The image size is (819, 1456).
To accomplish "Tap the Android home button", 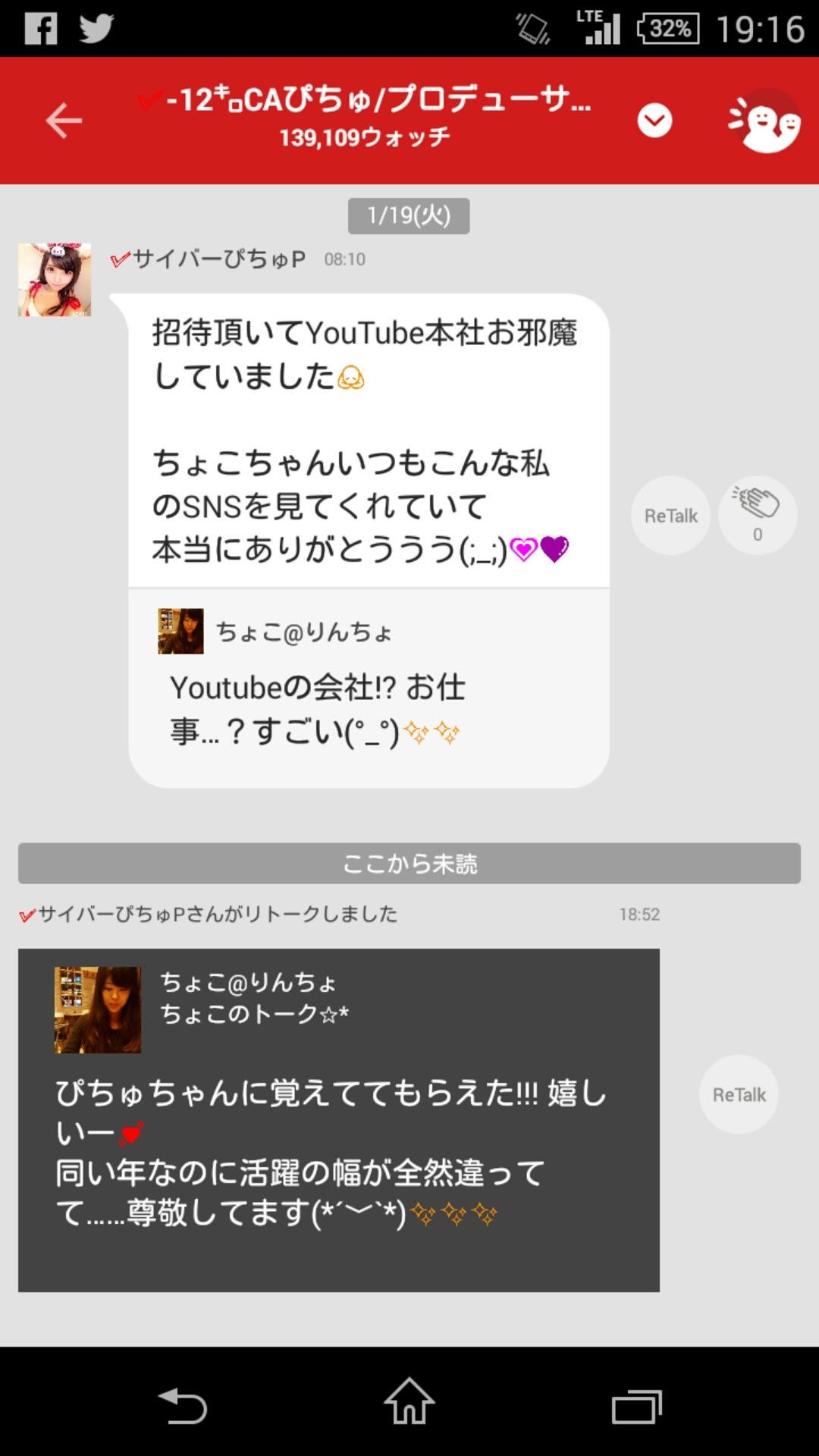I will pyautogui.click(x=409, y=1403).
